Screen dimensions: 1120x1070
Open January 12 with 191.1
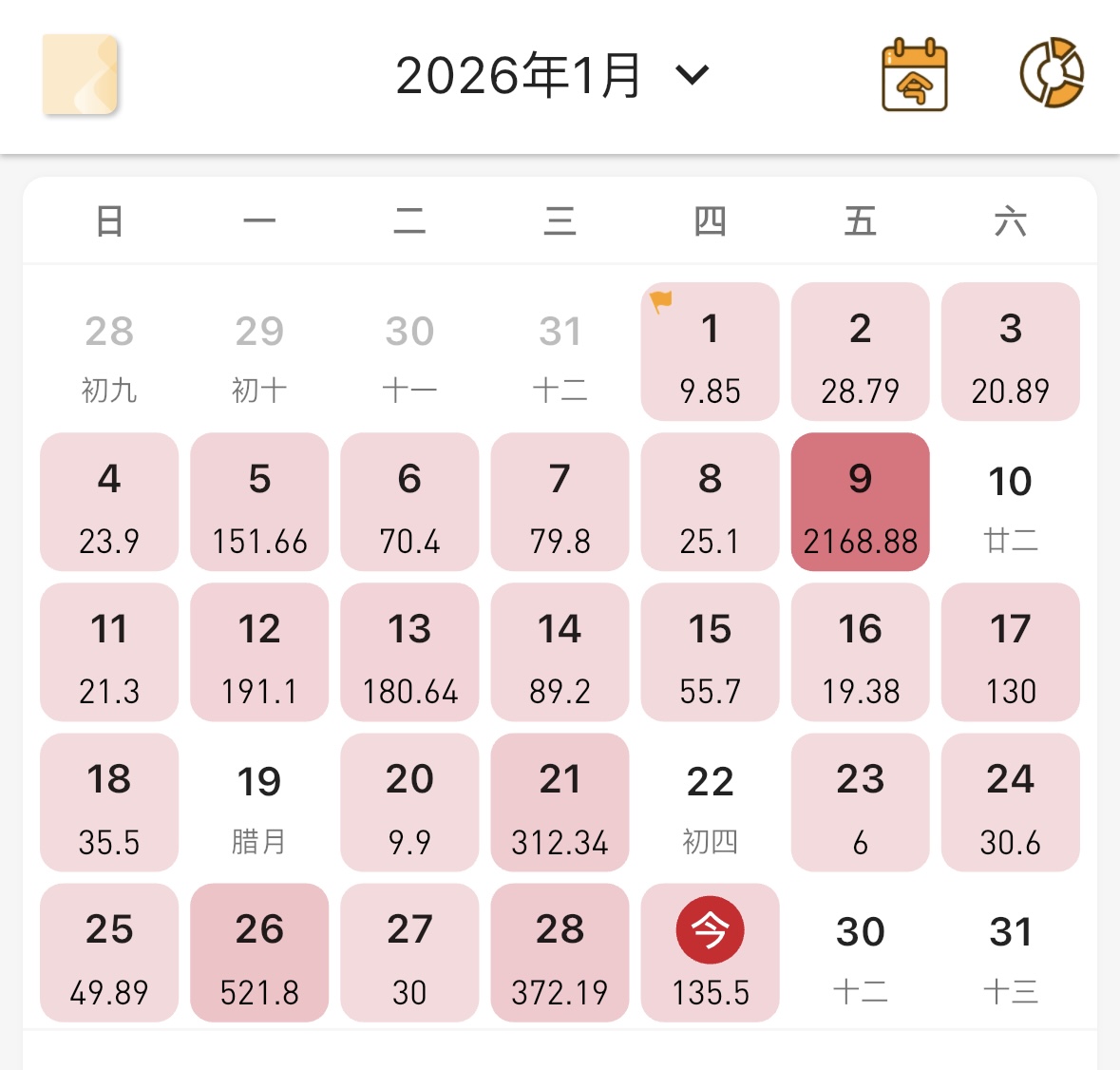click(259, 652)
